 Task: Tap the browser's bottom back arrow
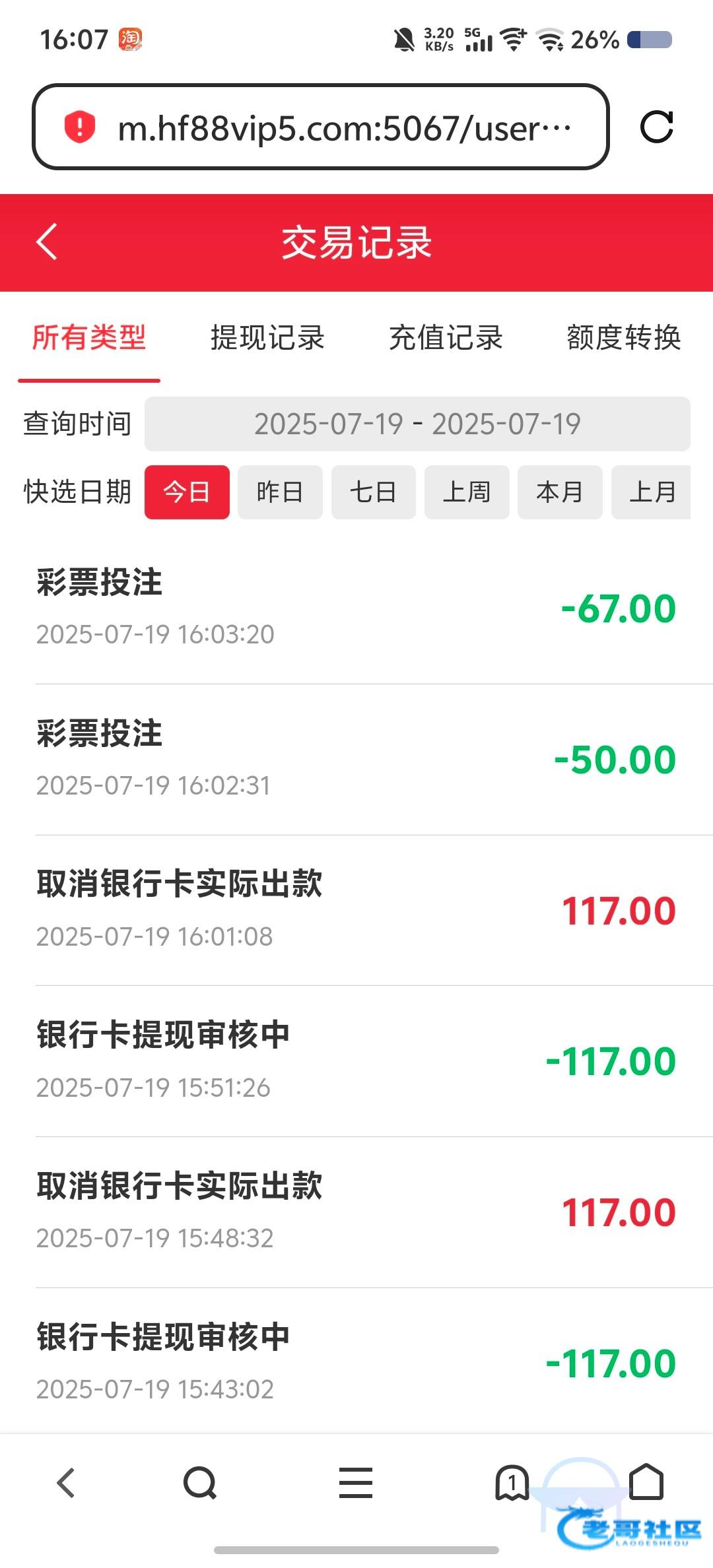click(x=66, y=1483)
